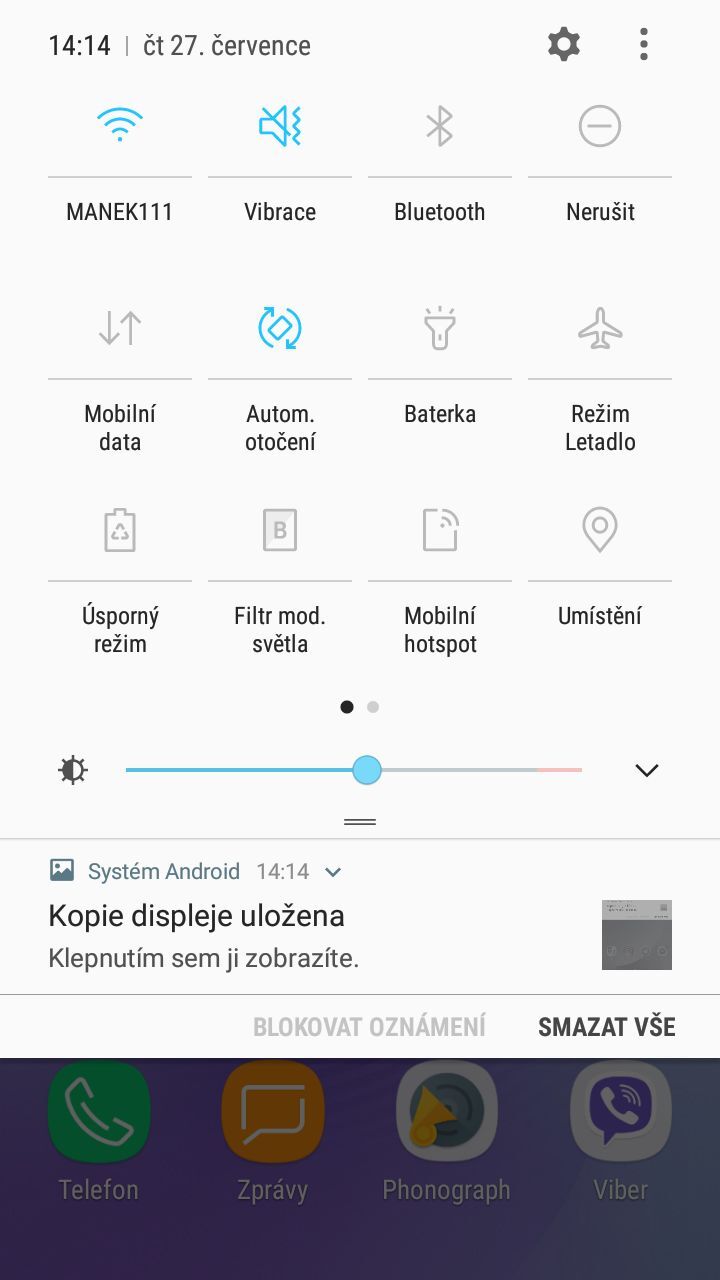Disable Autom. otočení screen rotation

pos(280,328)
